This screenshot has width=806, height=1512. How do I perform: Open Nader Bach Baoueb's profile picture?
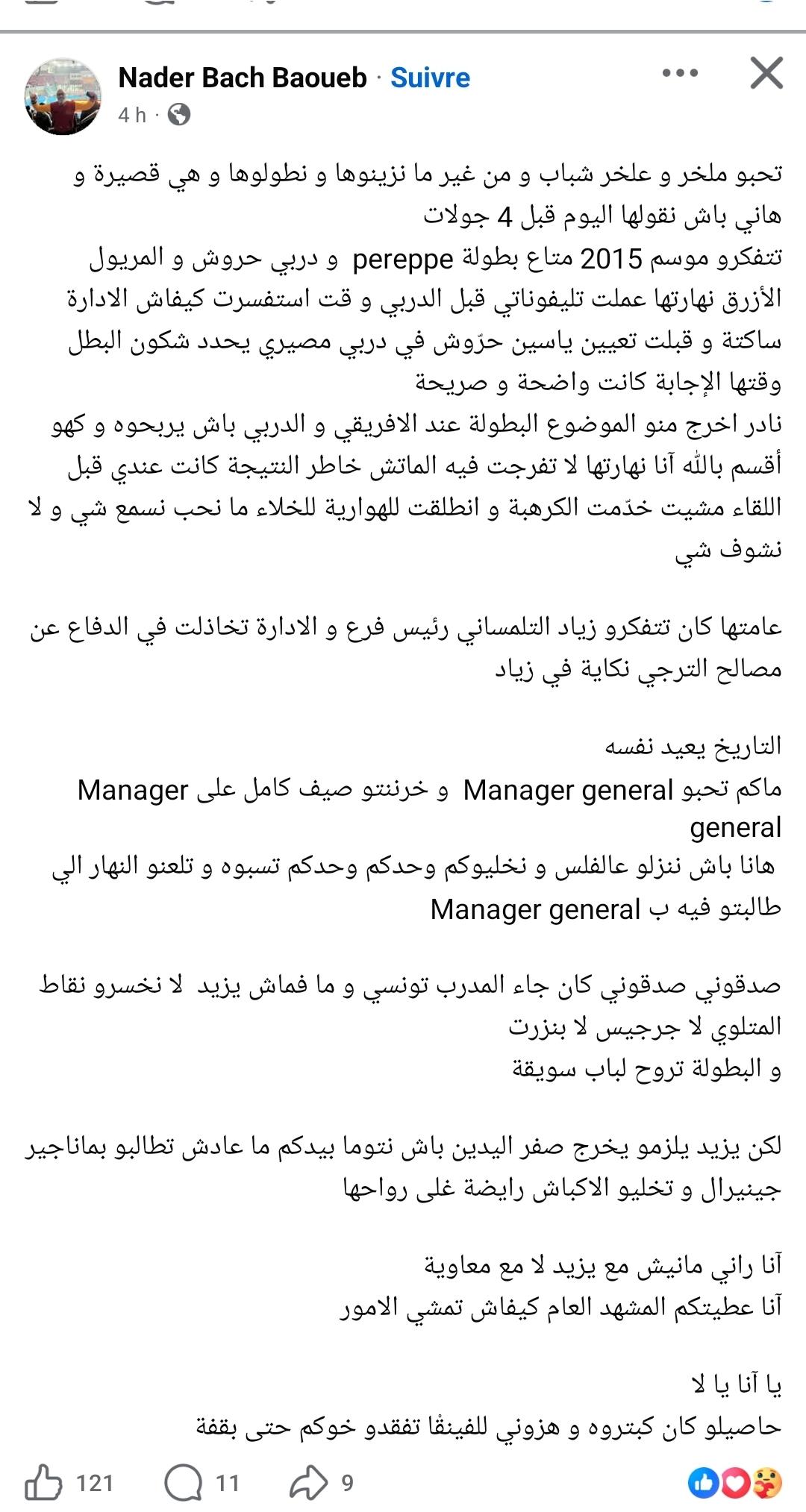63,96
